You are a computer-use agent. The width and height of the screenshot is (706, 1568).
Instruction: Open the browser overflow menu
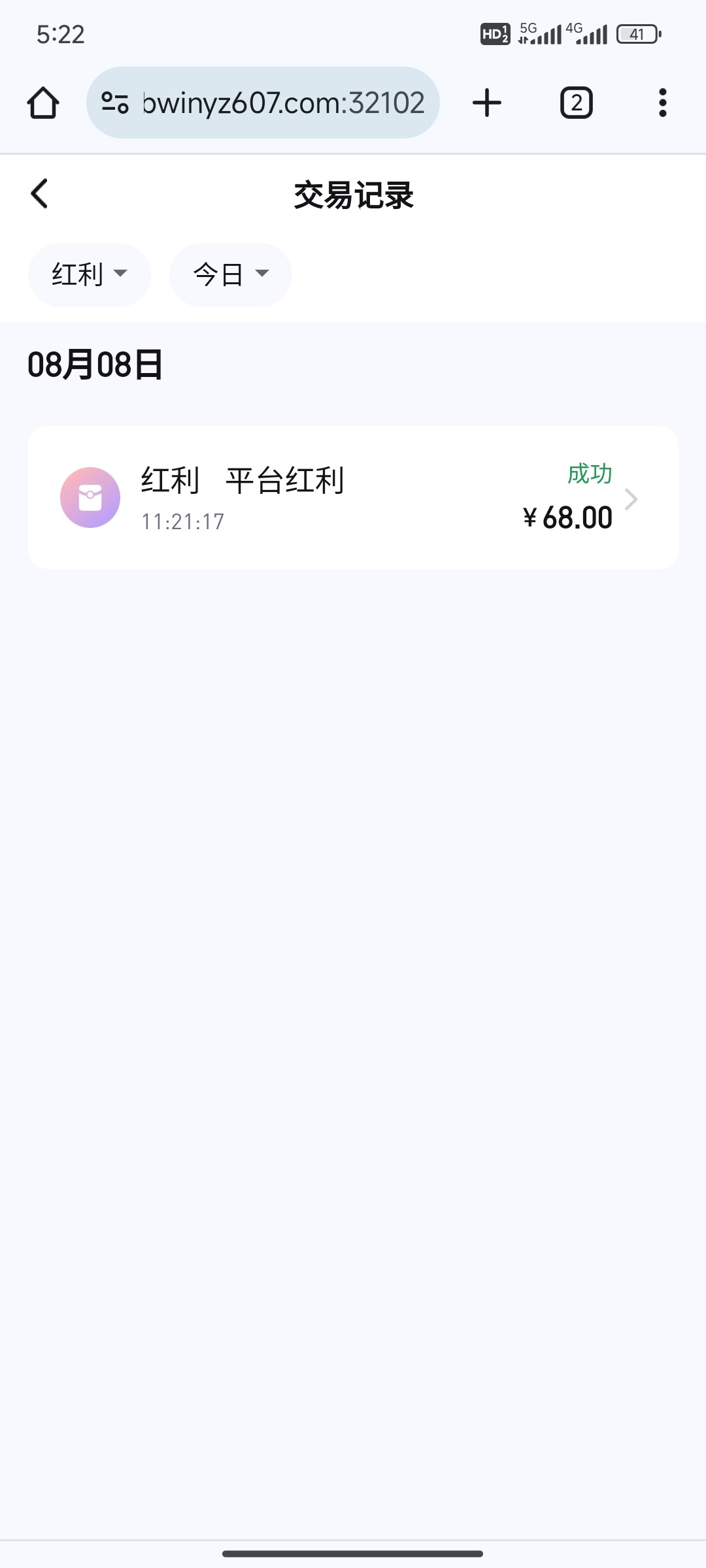(x=662, y=103)
